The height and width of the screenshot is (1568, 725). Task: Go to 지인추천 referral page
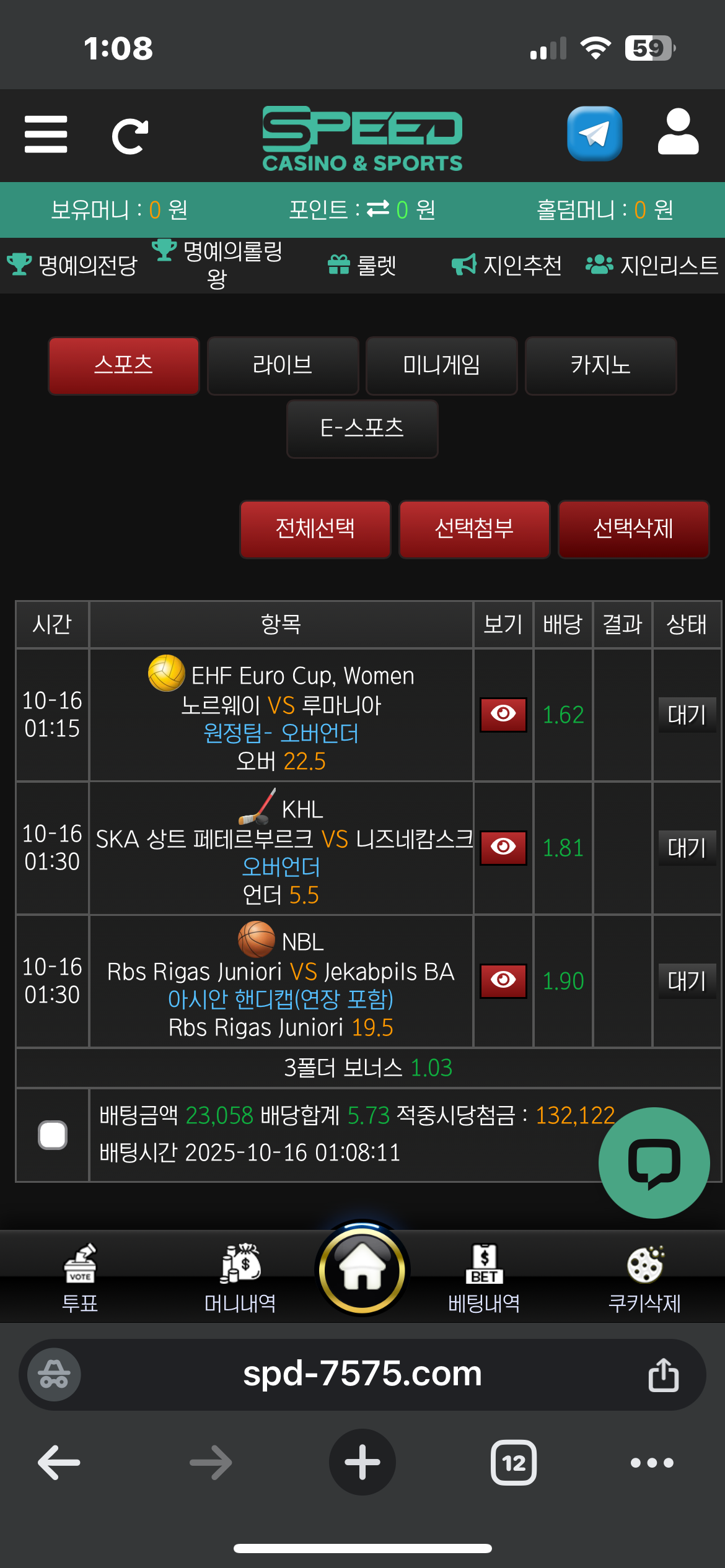point(507,266)
